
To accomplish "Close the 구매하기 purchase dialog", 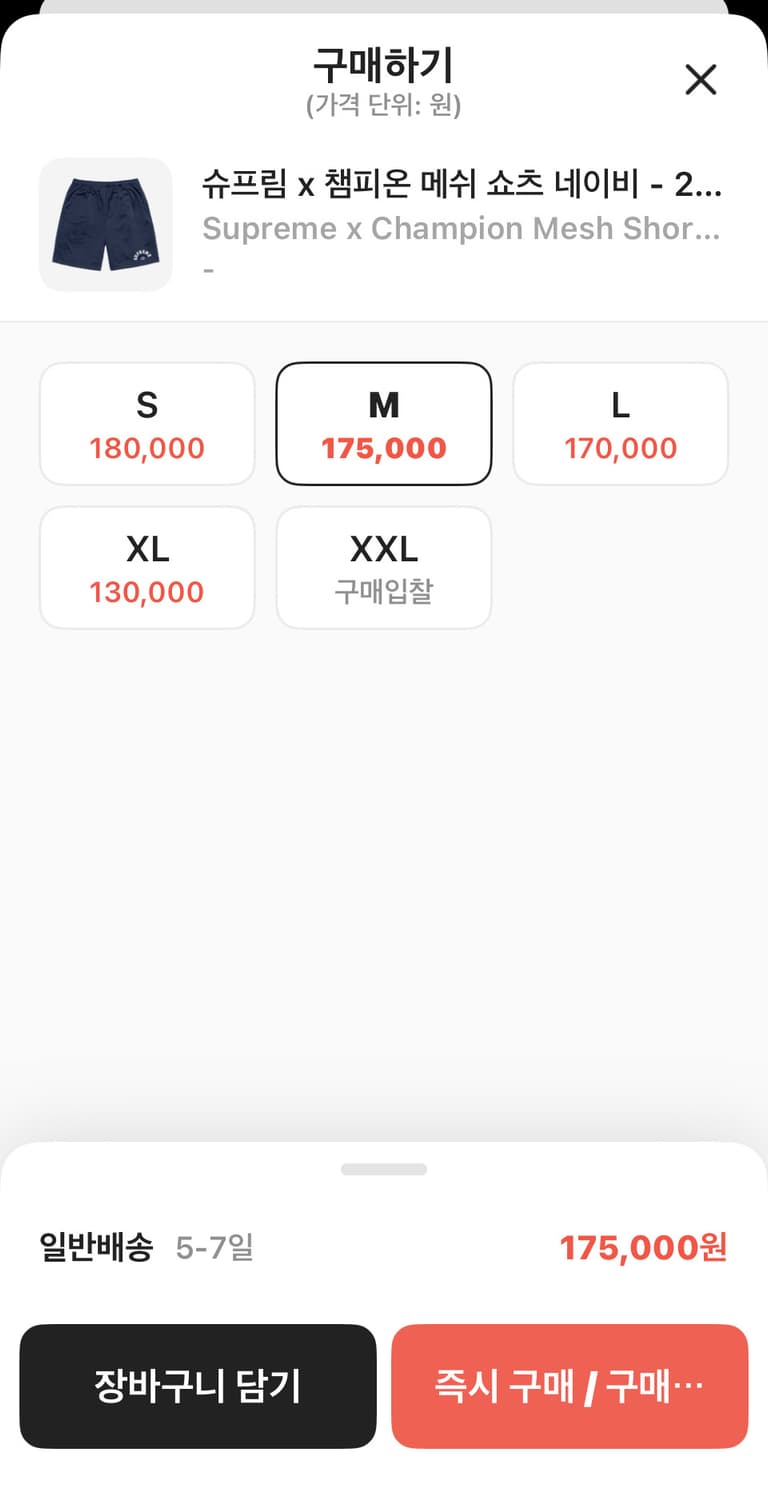I will (x=700, y=80).
